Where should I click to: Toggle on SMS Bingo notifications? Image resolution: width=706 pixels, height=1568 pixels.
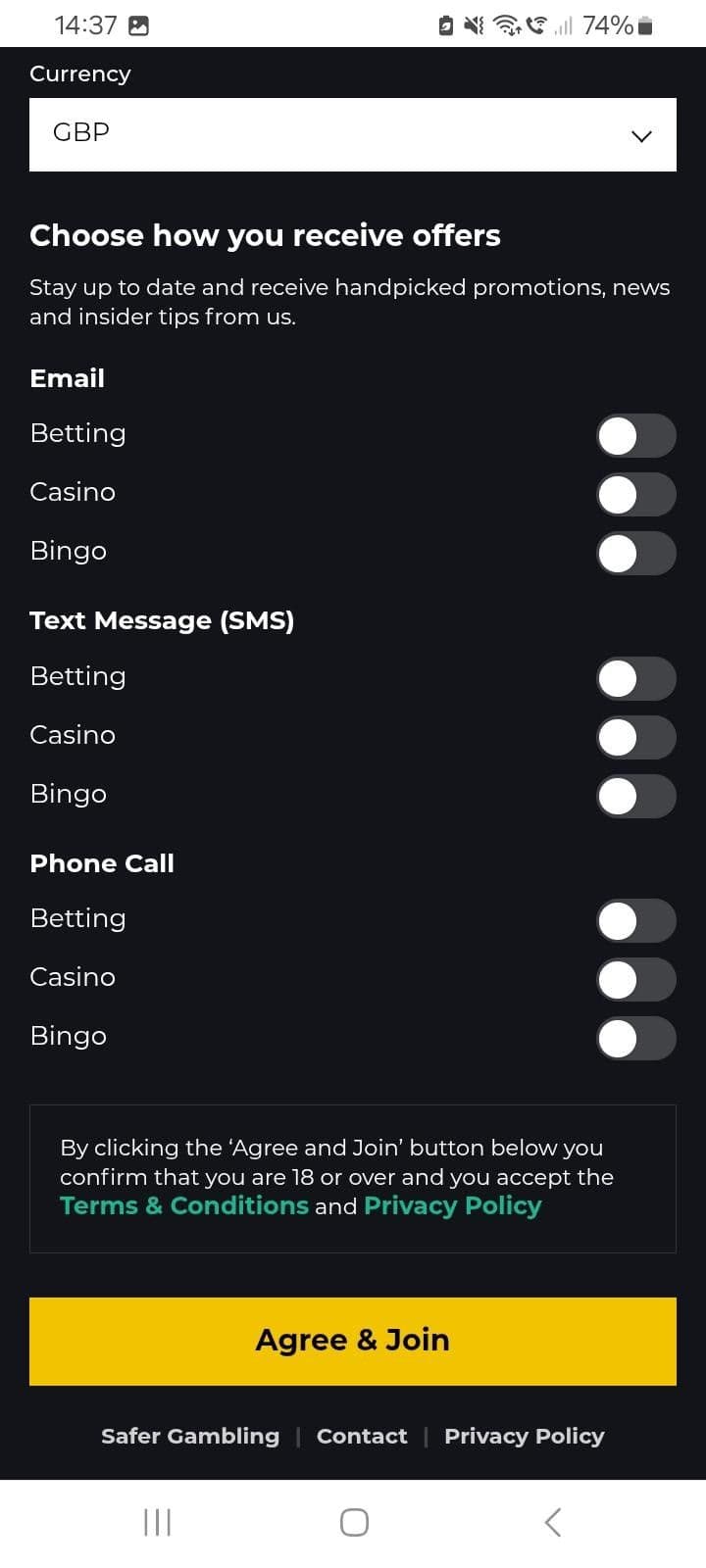(635, 796)
